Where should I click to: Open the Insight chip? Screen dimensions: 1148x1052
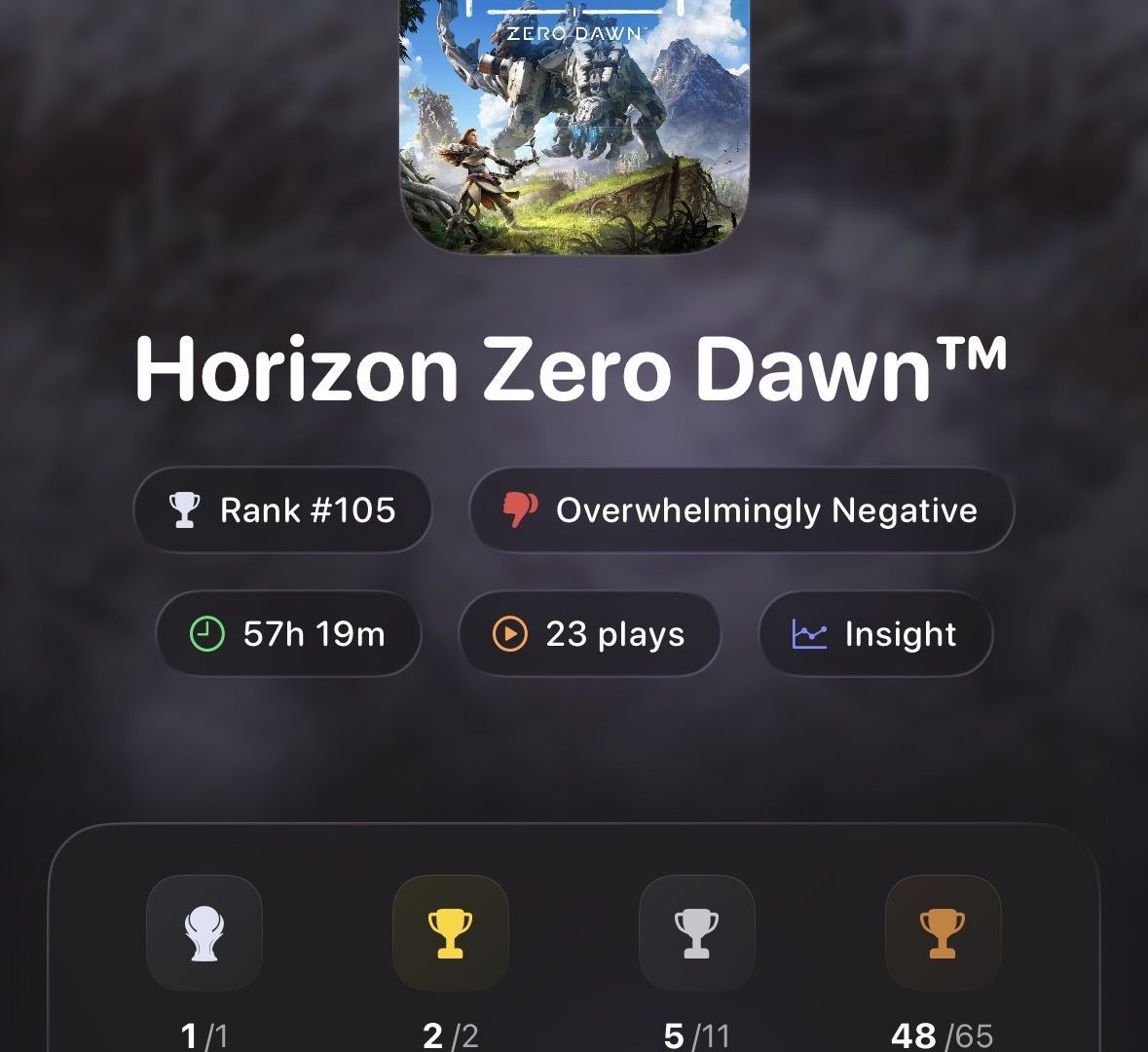pos(874,634)
